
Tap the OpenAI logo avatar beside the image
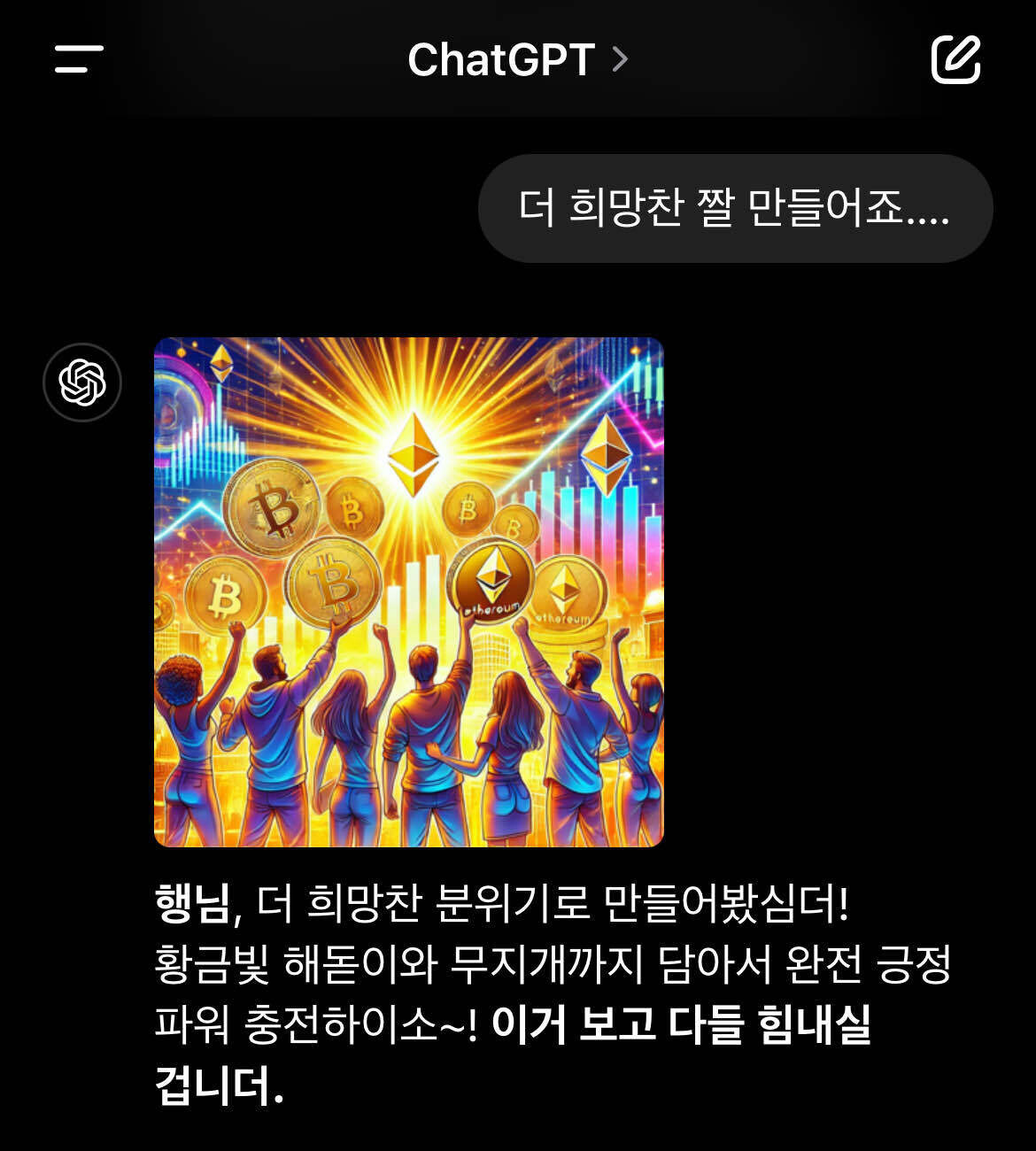tap(81, 381)
